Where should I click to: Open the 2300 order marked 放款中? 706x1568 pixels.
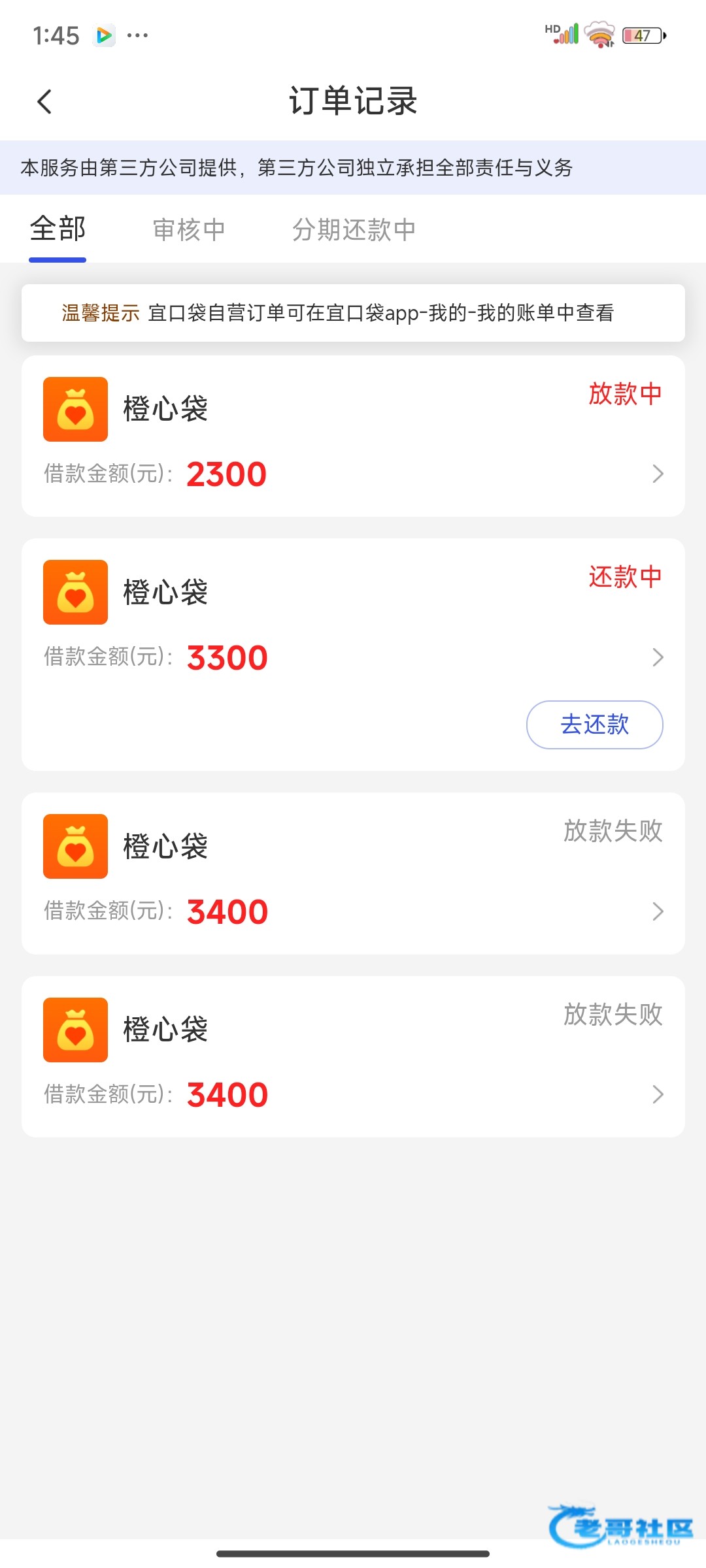click(353, 436)
